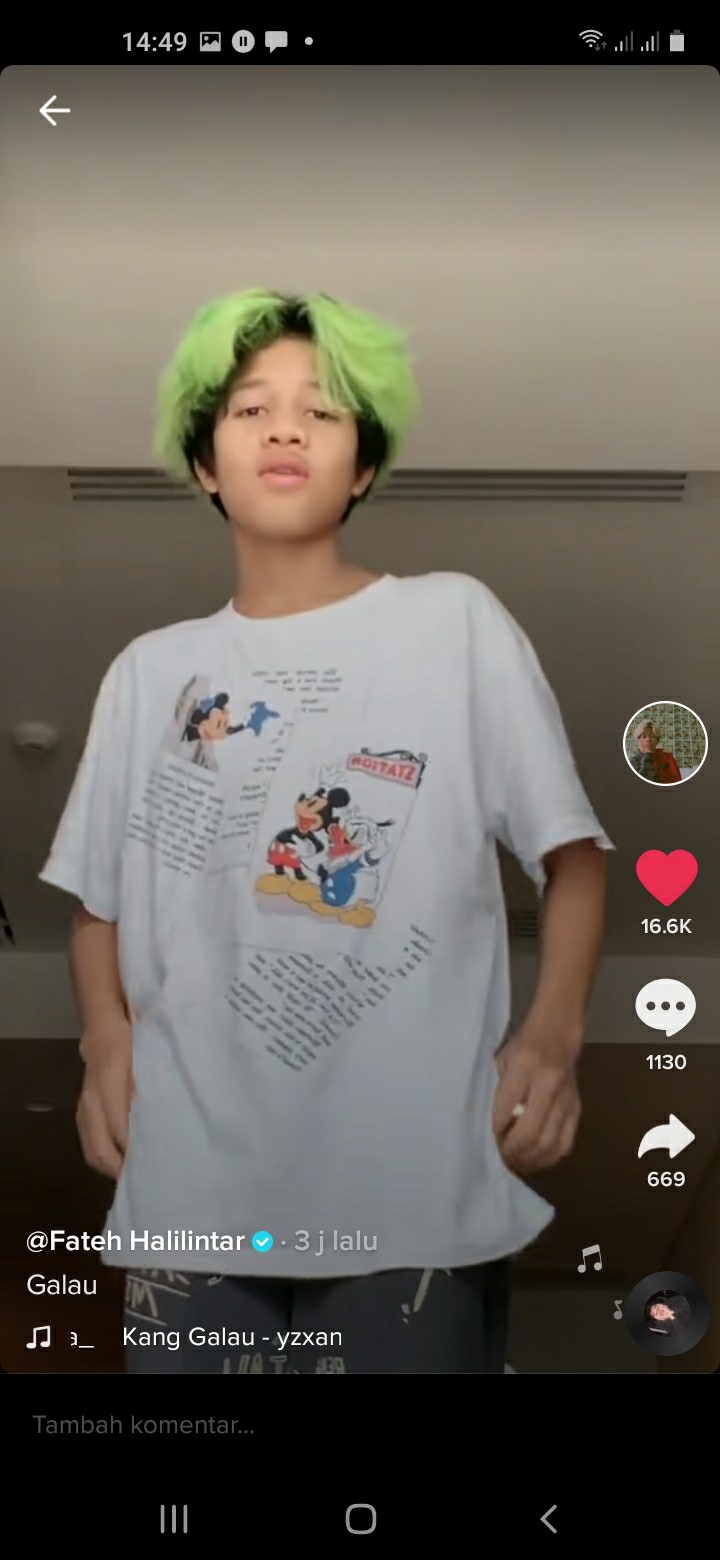Like this video with the heart

666,877
